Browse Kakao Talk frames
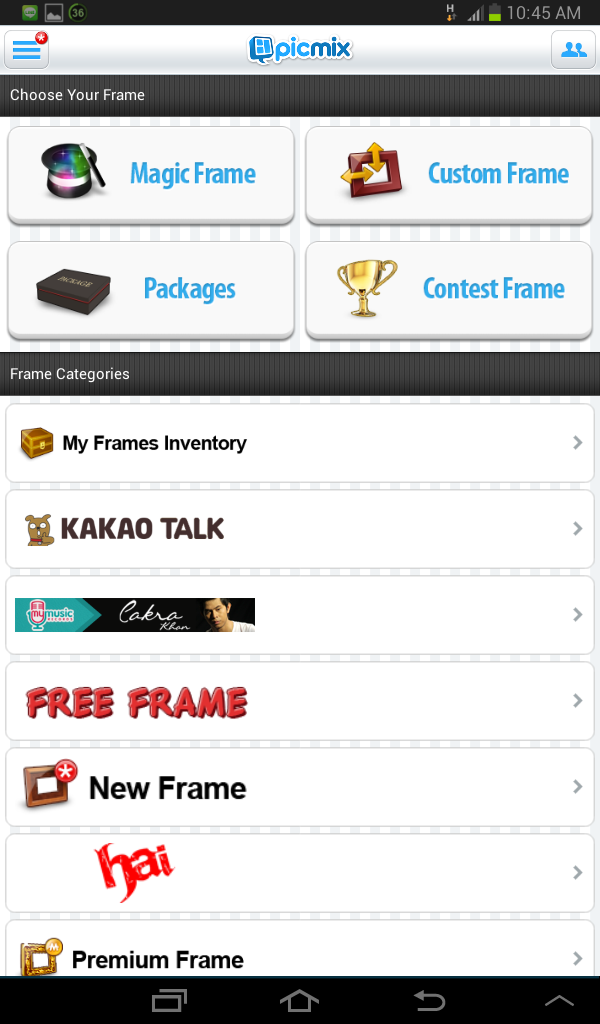The width and height of the screenshot is (600, 1024). tap(300, 529)
